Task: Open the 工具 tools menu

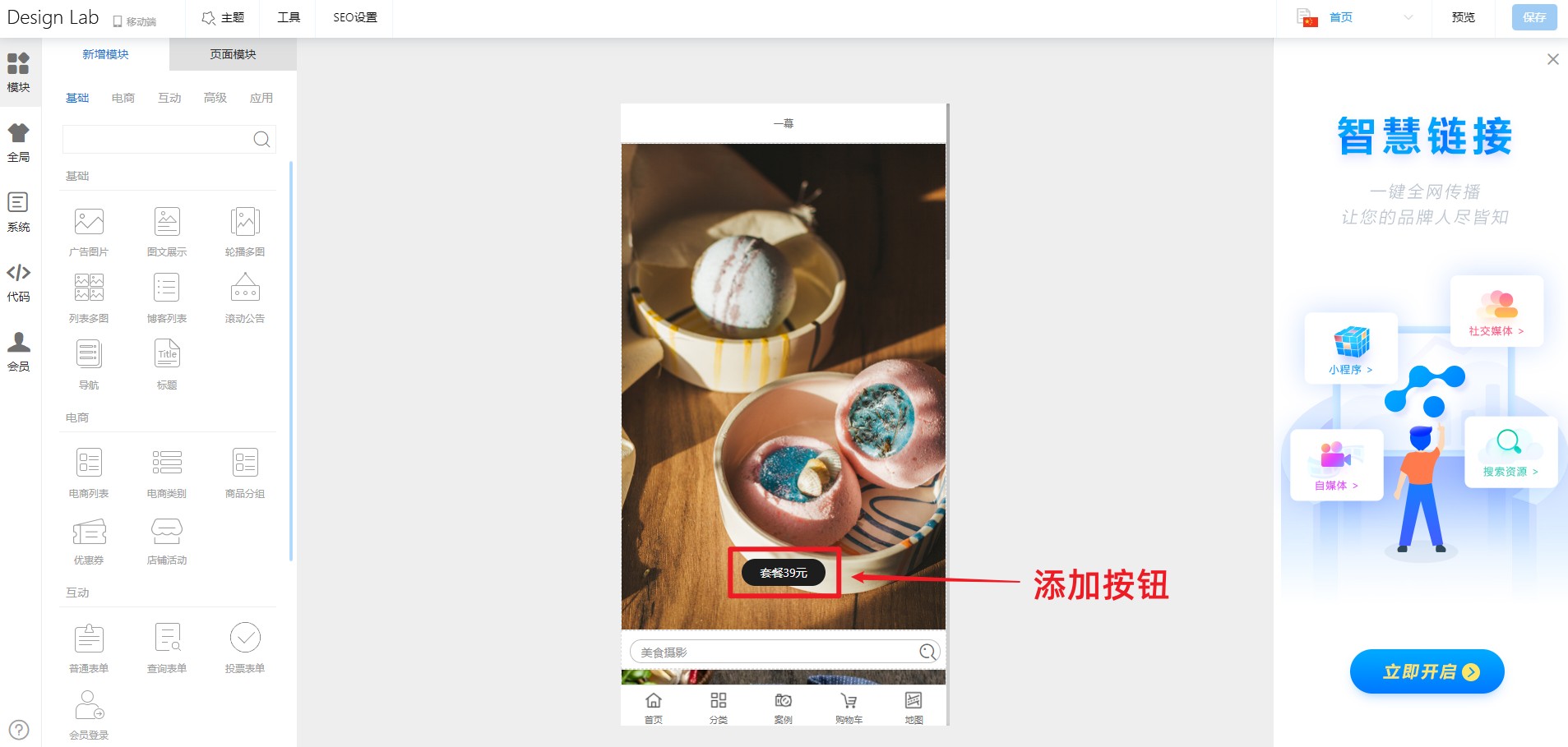Action: [289, 17]
